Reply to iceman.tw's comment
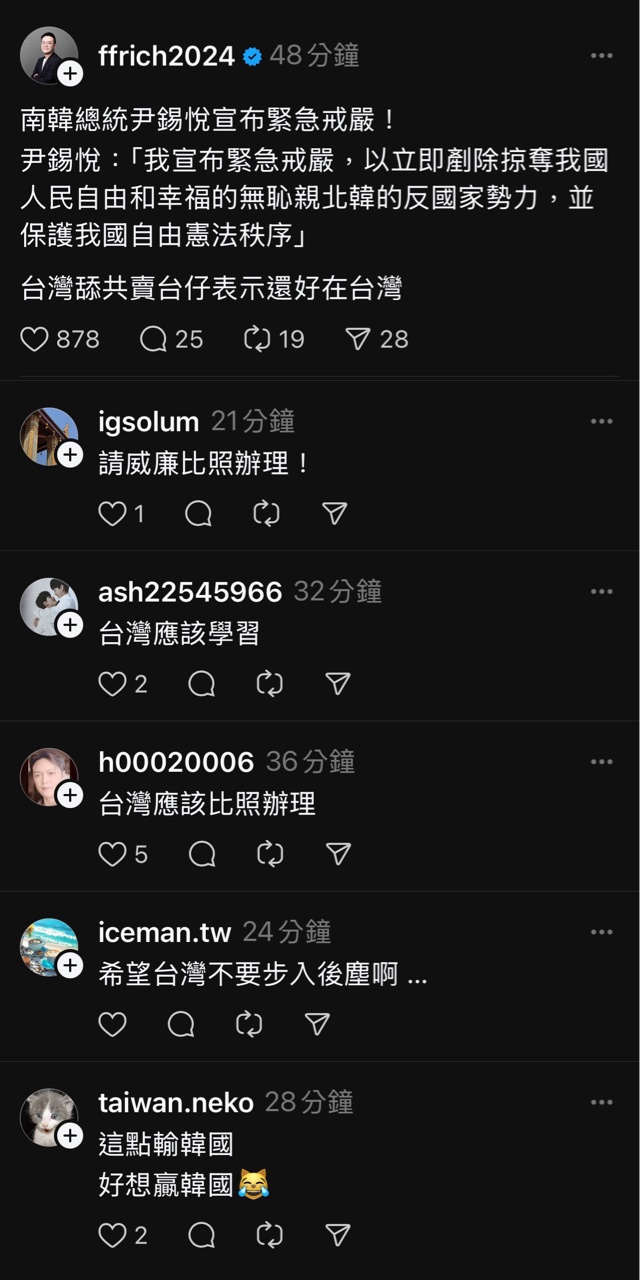Image resolution: width=640 pixels, height=1280 pixels. tap(181, 1024)
